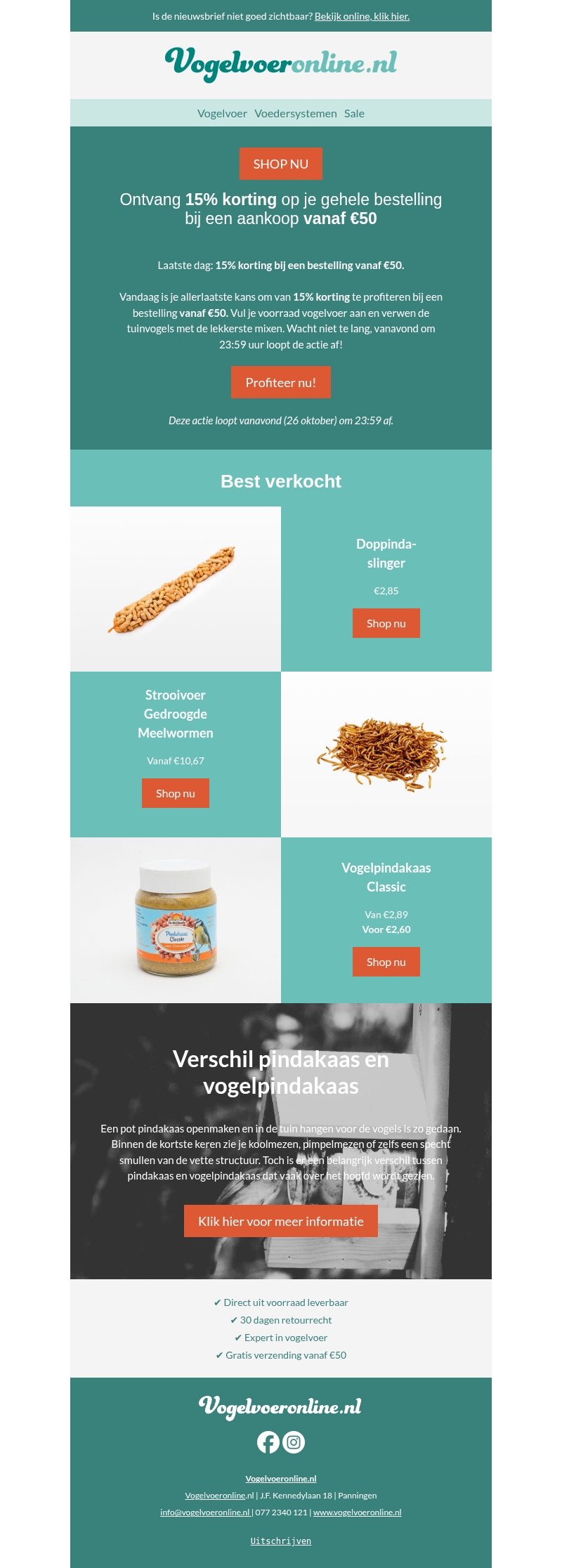Email info@vogelvoeronline.nl
Screen dimensions: 562x1568
205,1513
